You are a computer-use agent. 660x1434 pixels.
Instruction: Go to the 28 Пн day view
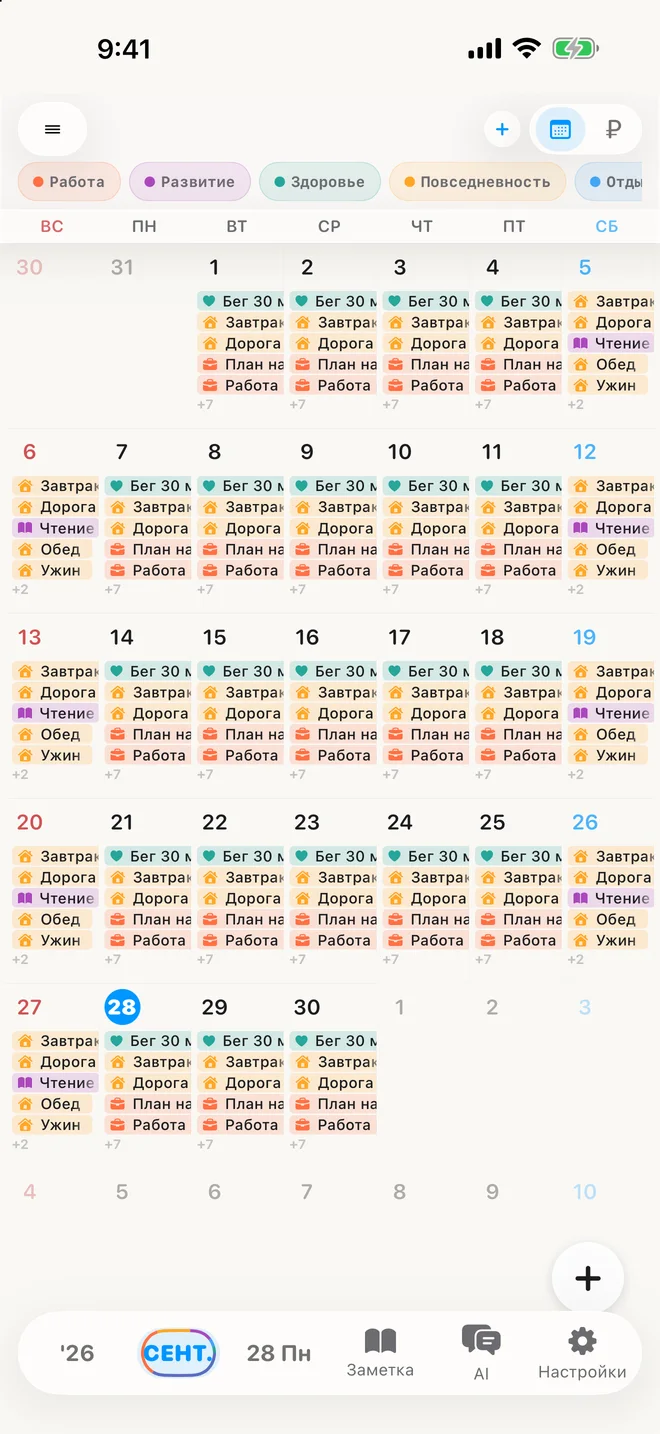tap(279, 1353)
